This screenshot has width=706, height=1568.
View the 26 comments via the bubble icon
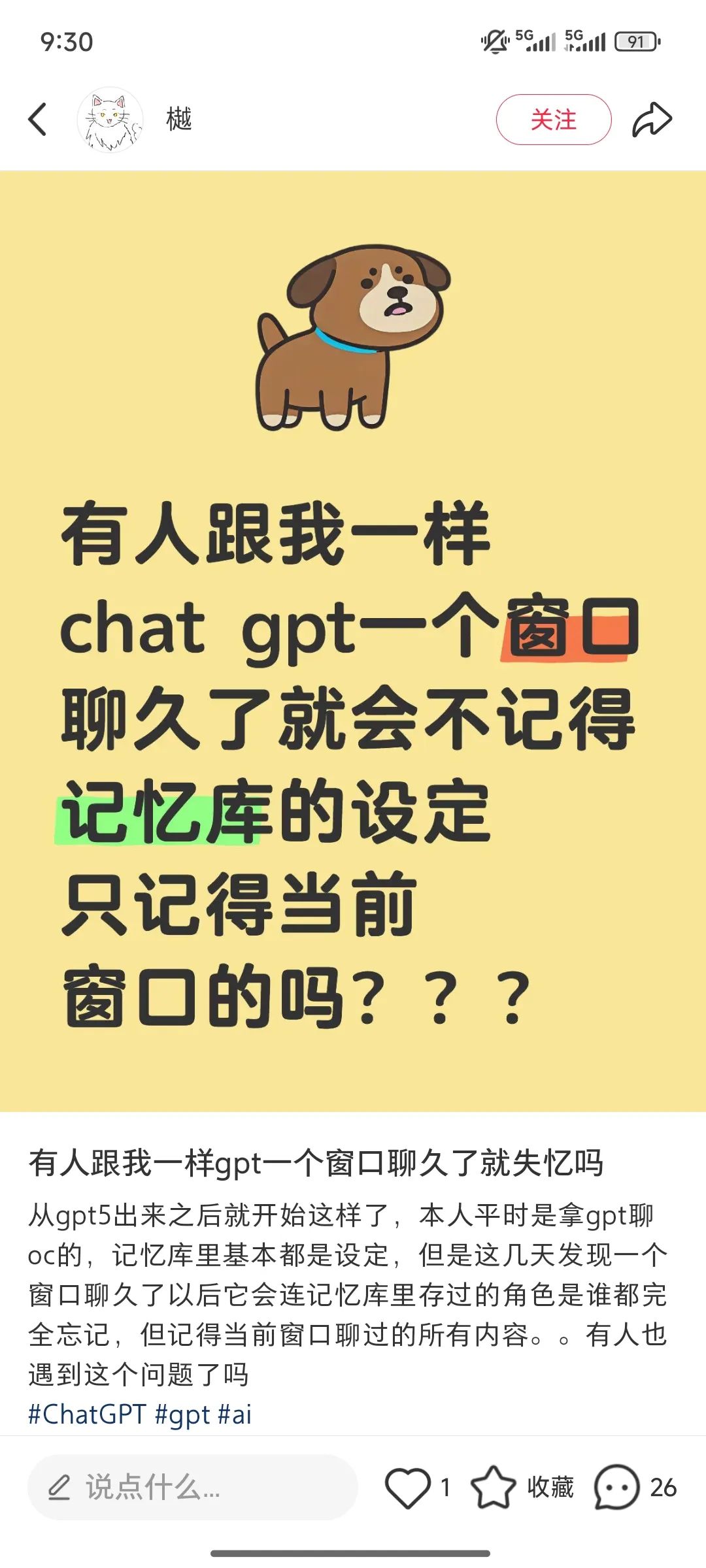point(616,1488)
